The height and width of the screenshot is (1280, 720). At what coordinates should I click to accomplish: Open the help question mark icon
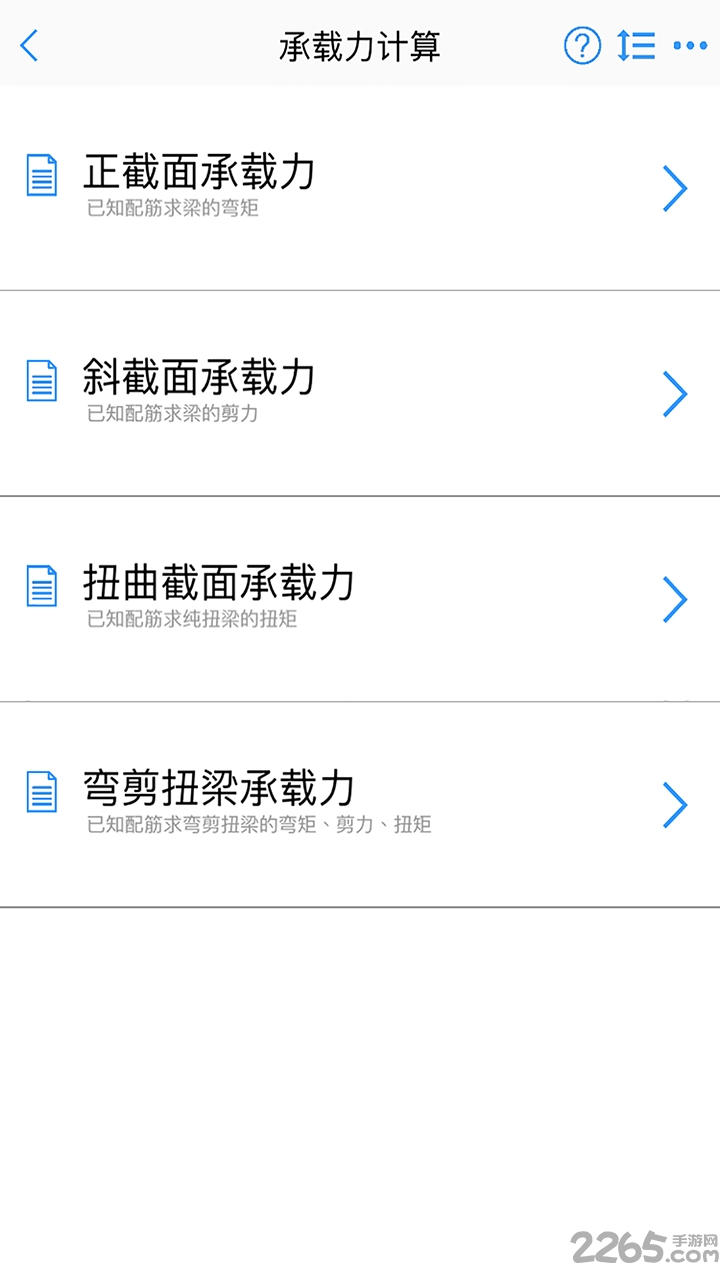[x=583, y=46]
